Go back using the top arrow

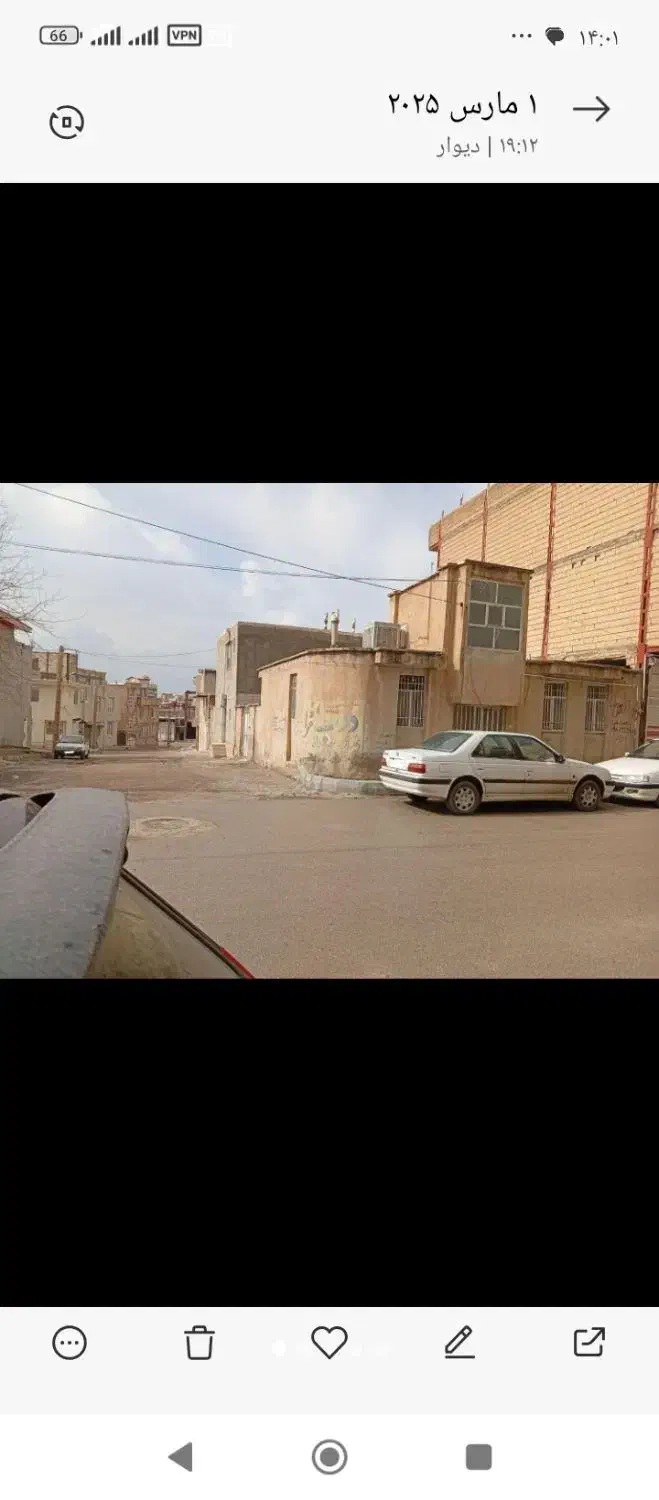(x=591, y=110)
